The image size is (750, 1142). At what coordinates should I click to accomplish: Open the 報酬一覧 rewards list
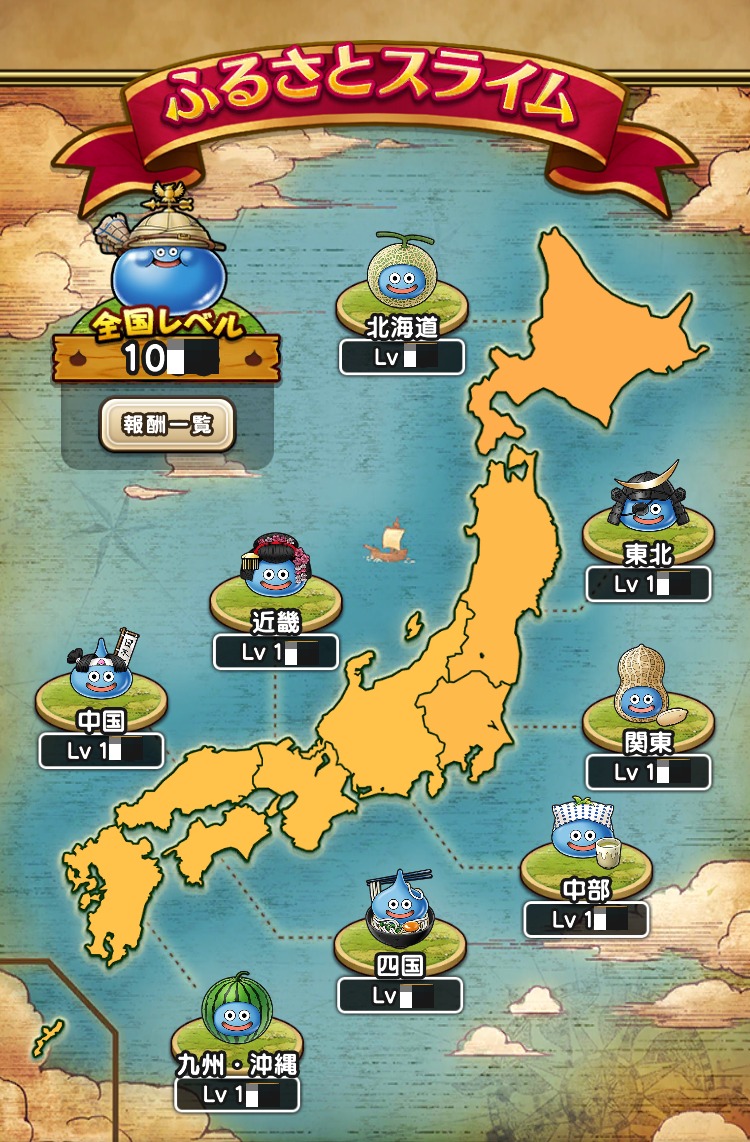(167, 424)
